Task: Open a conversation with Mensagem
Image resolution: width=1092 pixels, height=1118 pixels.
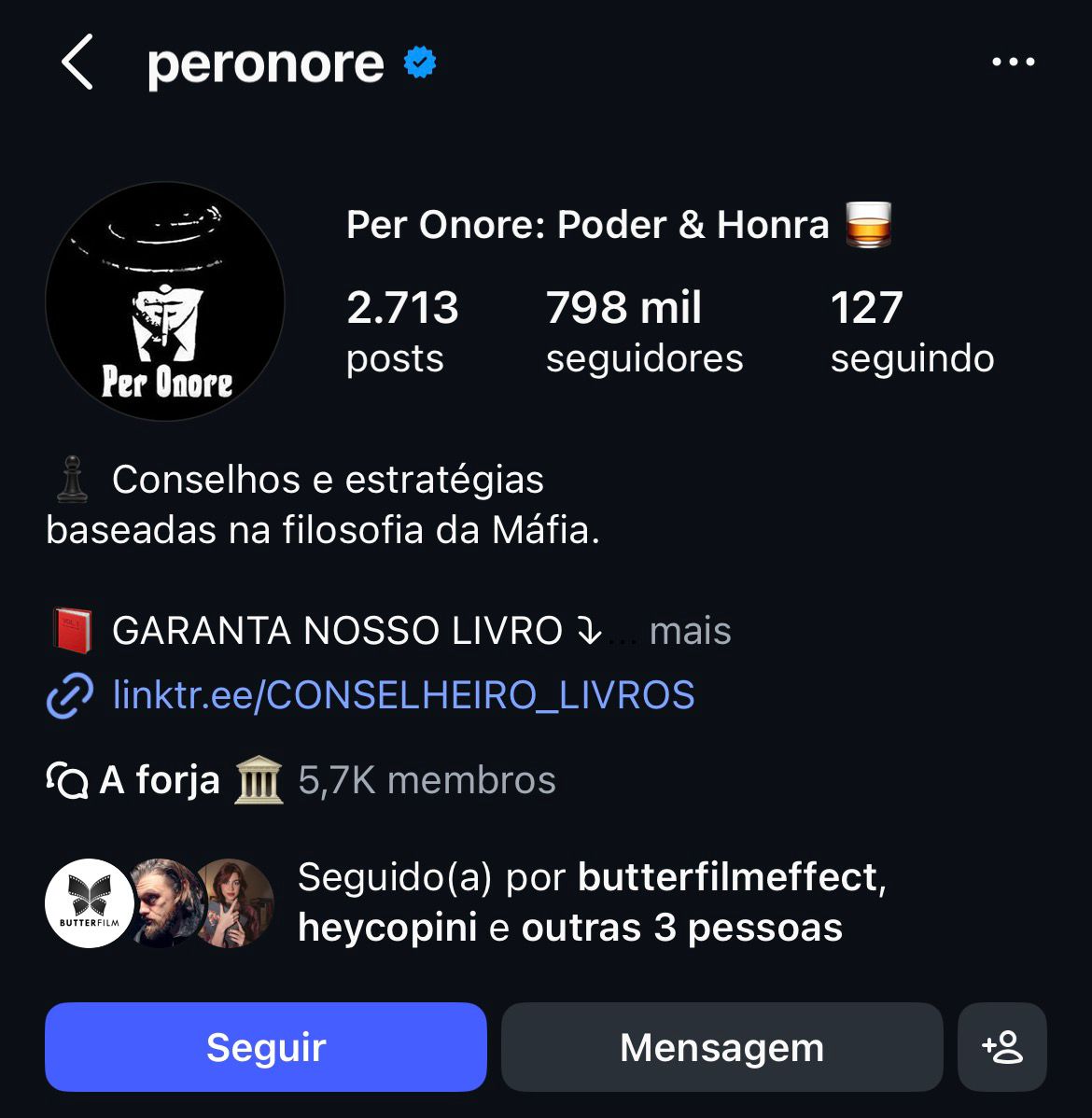Action: tap(721, 1046)
